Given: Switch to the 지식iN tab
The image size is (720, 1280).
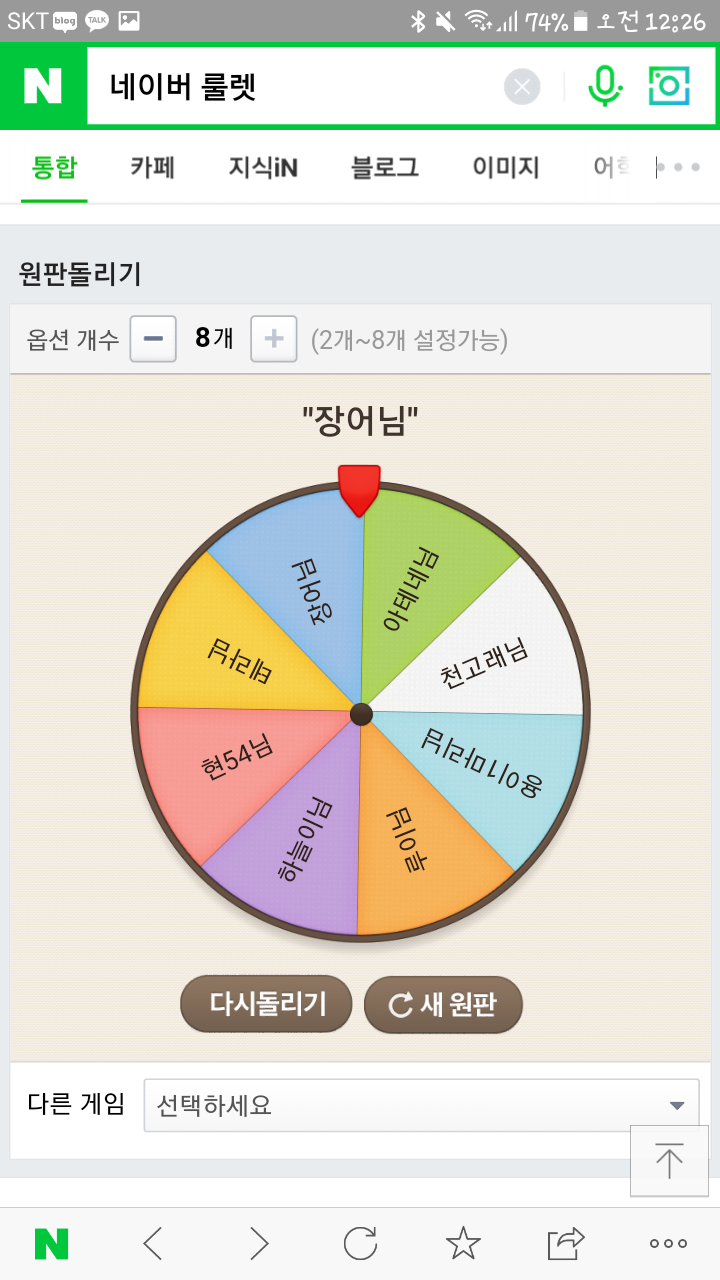Looking at the screenshot, I should pos(263,167).
